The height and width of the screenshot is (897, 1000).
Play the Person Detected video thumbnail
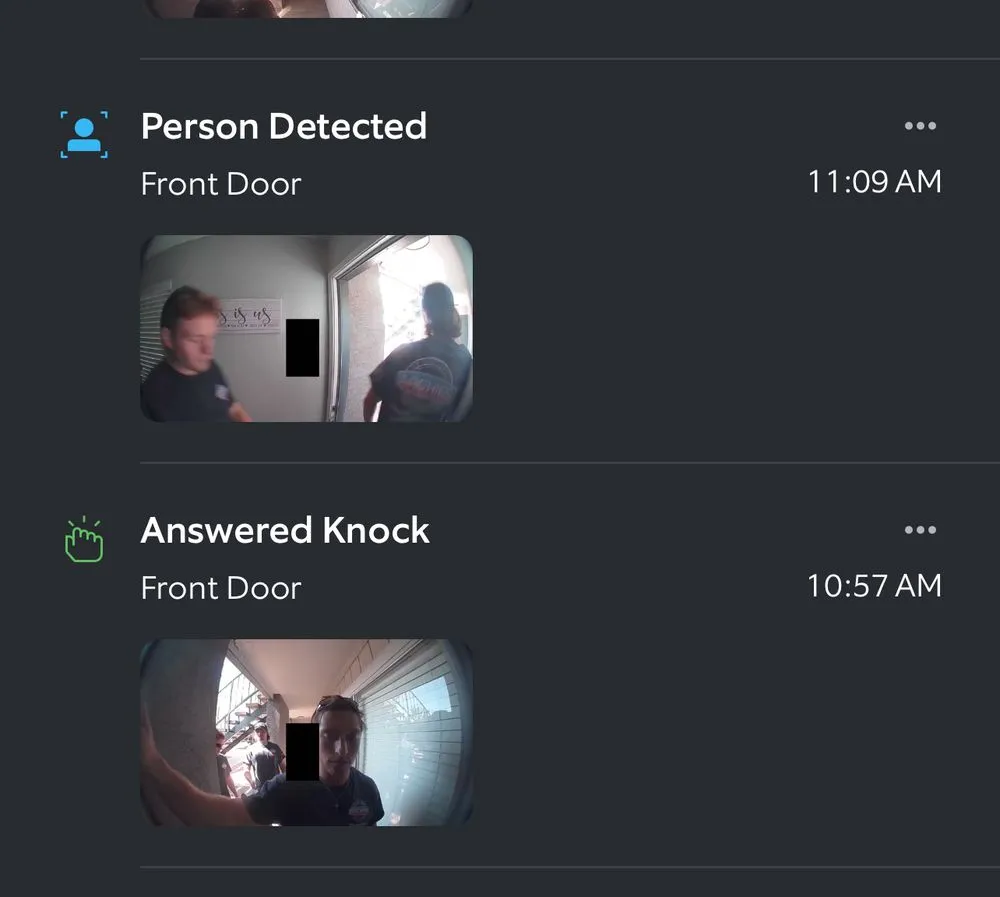(x=306, y=328)
